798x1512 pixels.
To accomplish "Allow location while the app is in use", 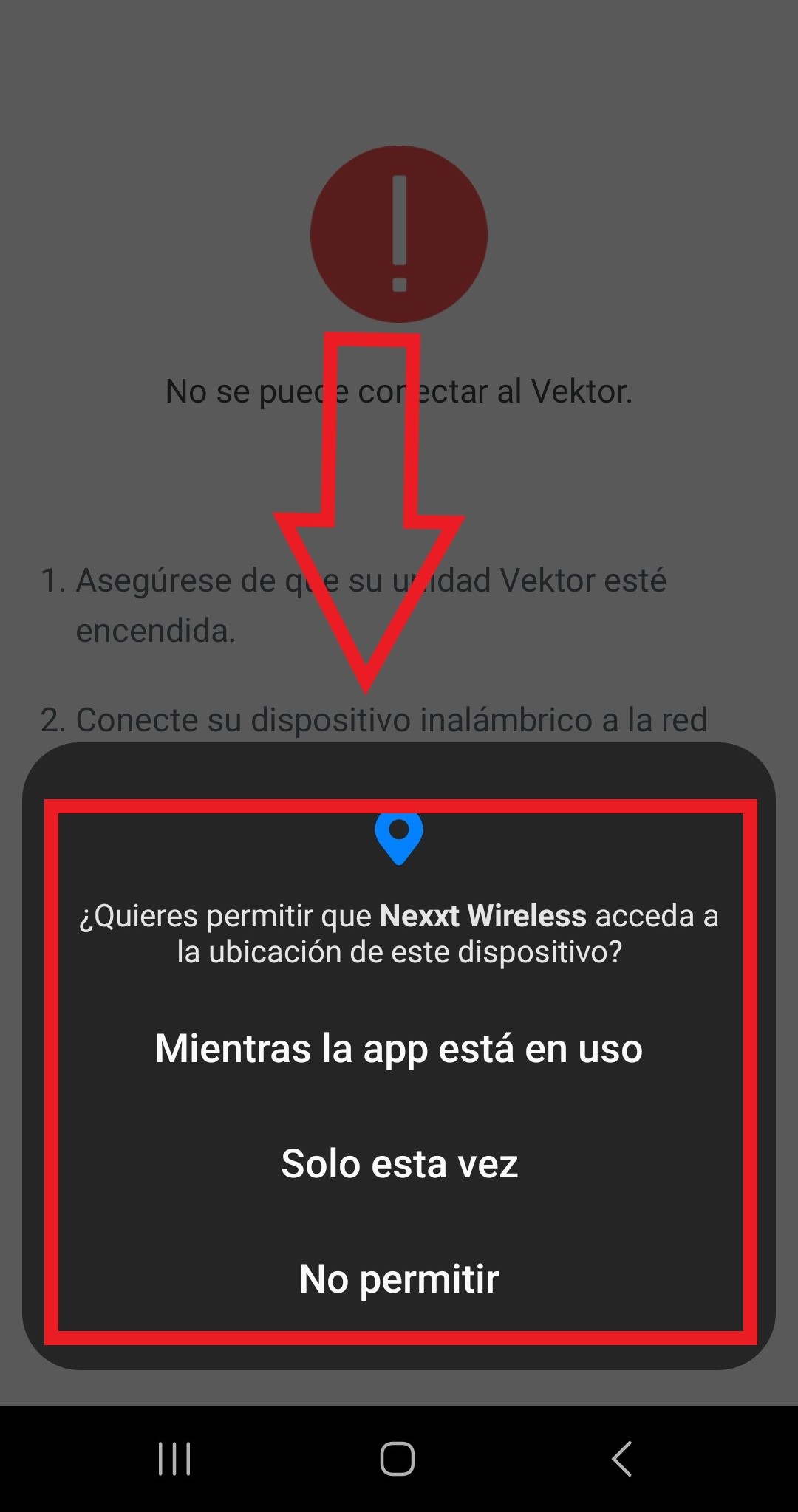I will click(399, 1048).
